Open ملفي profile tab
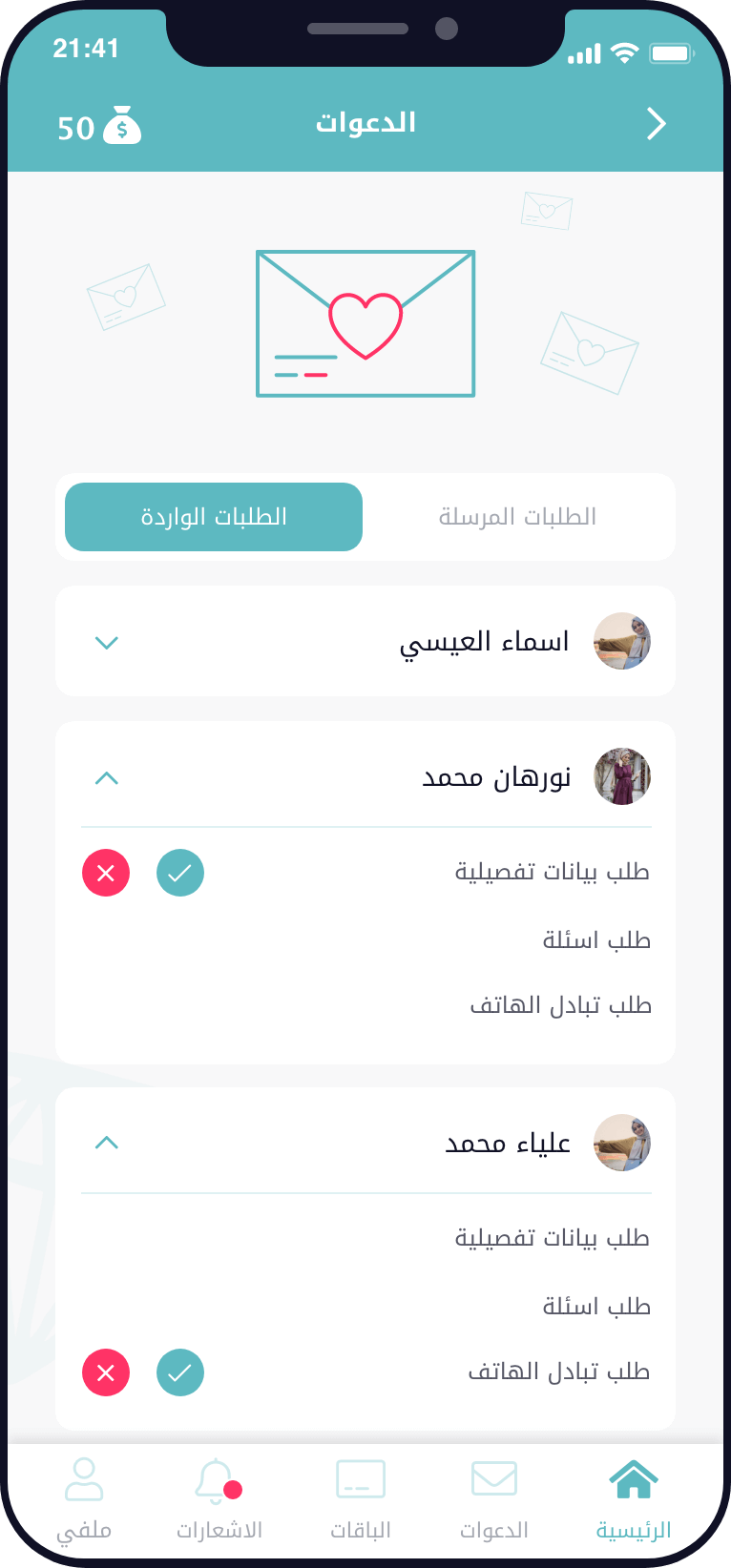Image resolution: width=731 pixels, height=1568 pixels. pyautogui.click(x=84, y=1498)
